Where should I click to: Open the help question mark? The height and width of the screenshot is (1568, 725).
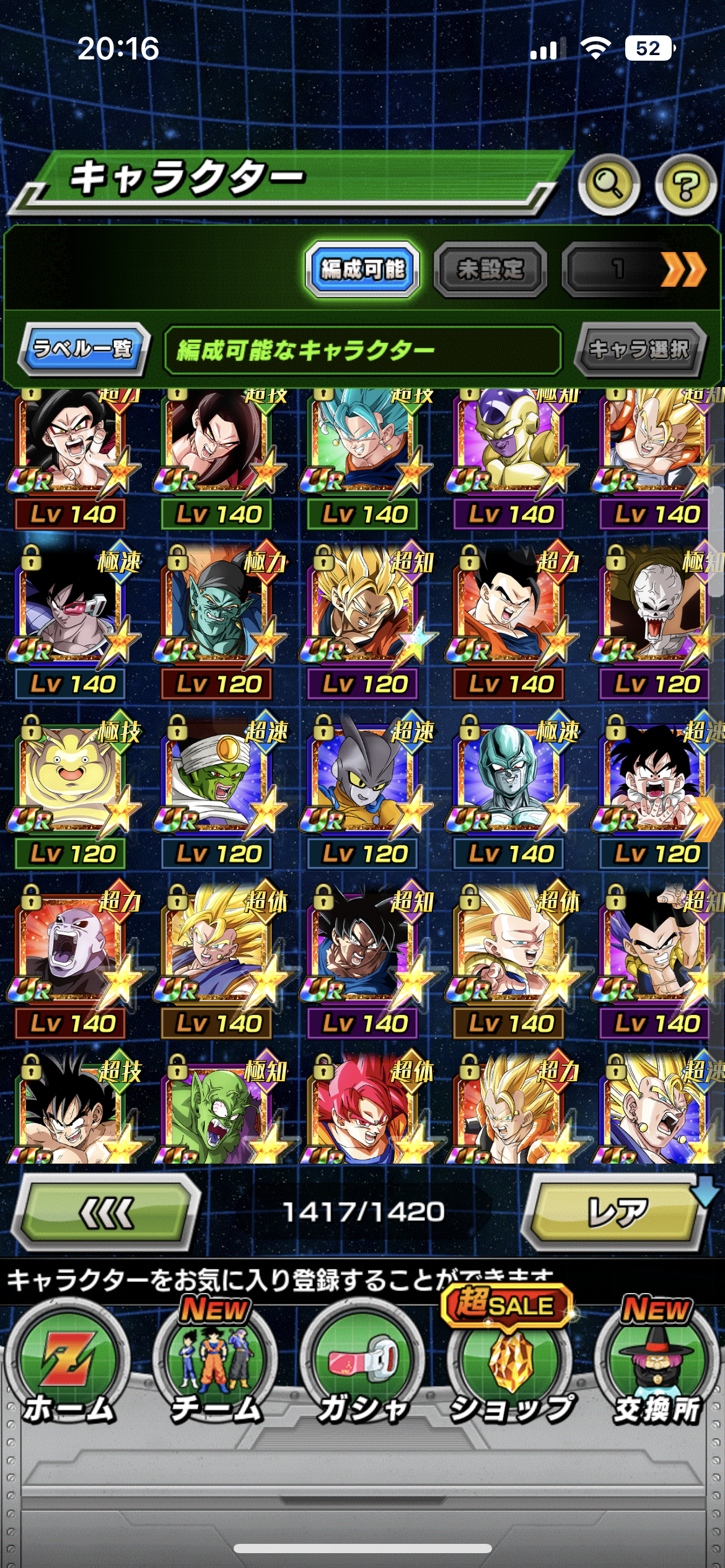[x=685, y=185]
